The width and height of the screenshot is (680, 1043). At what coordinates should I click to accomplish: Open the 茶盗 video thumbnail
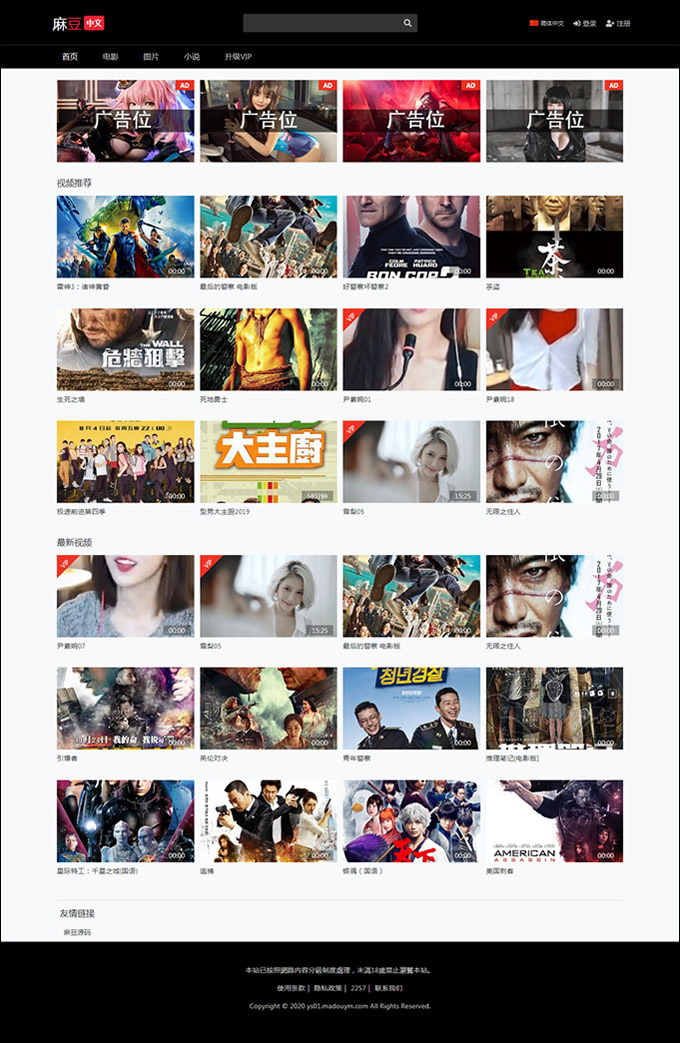[554, 237]
